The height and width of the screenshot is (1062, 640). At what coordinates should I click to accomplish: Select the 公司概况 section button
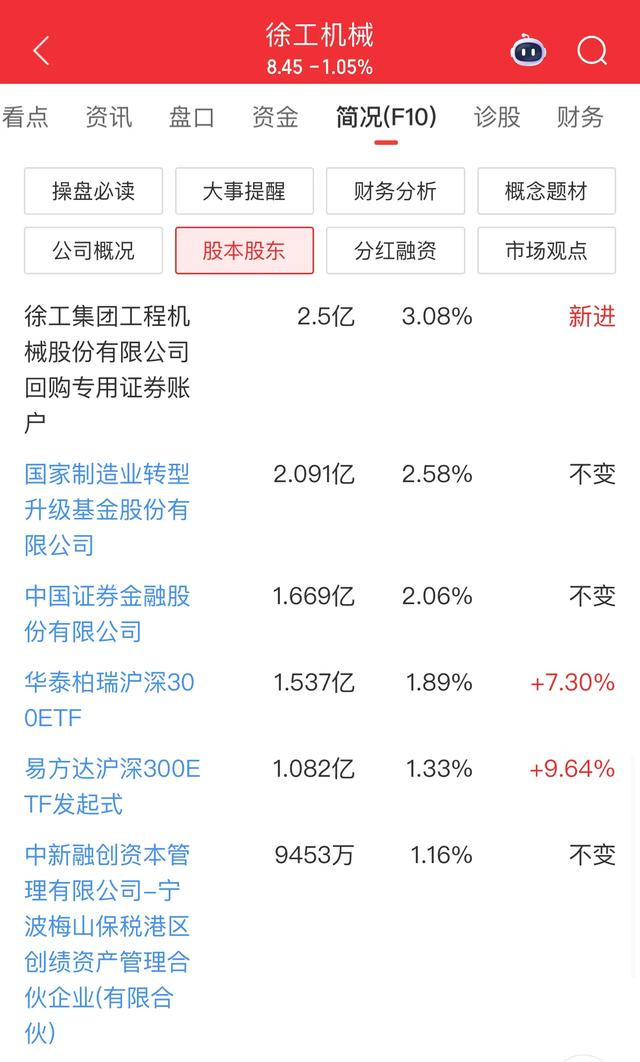coord(93,251)
